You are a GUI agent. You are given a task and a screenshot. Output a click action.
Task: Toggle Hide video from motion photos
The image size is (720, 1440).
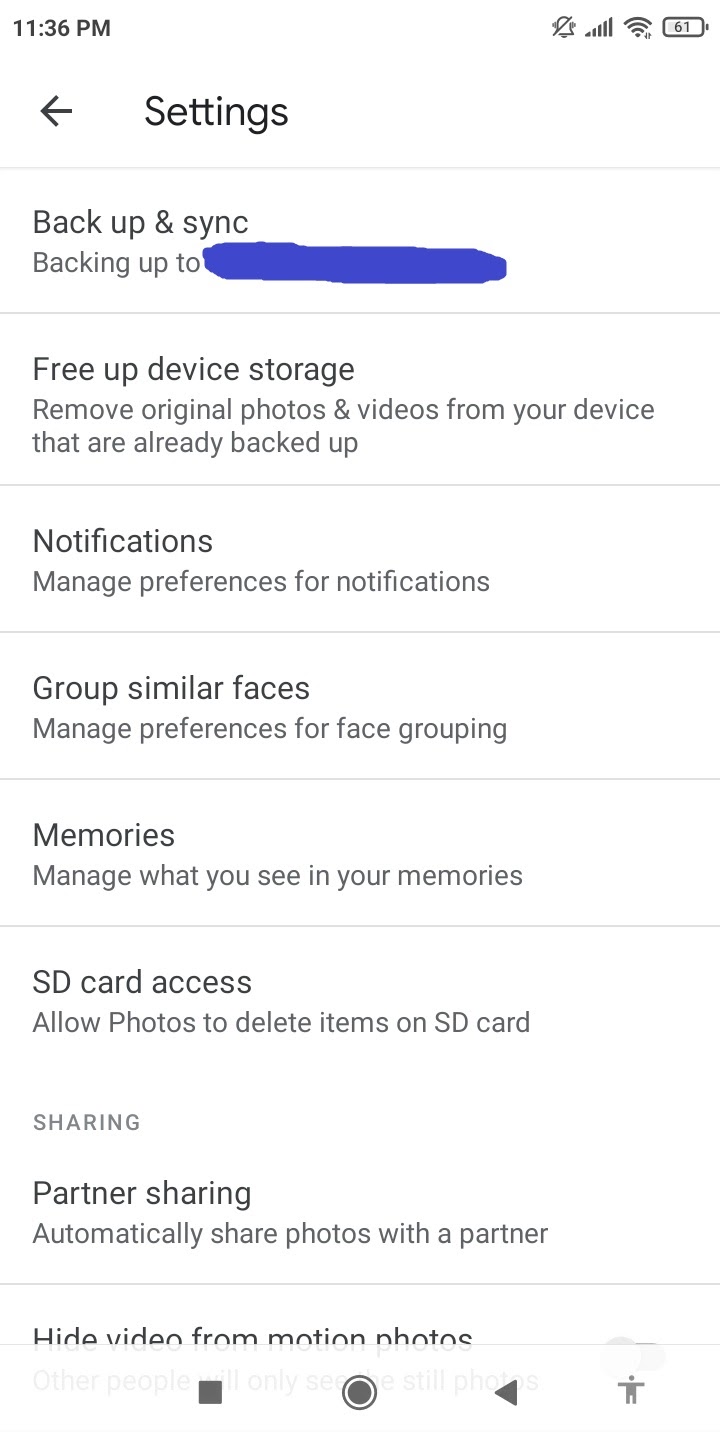coord(637,1358)
